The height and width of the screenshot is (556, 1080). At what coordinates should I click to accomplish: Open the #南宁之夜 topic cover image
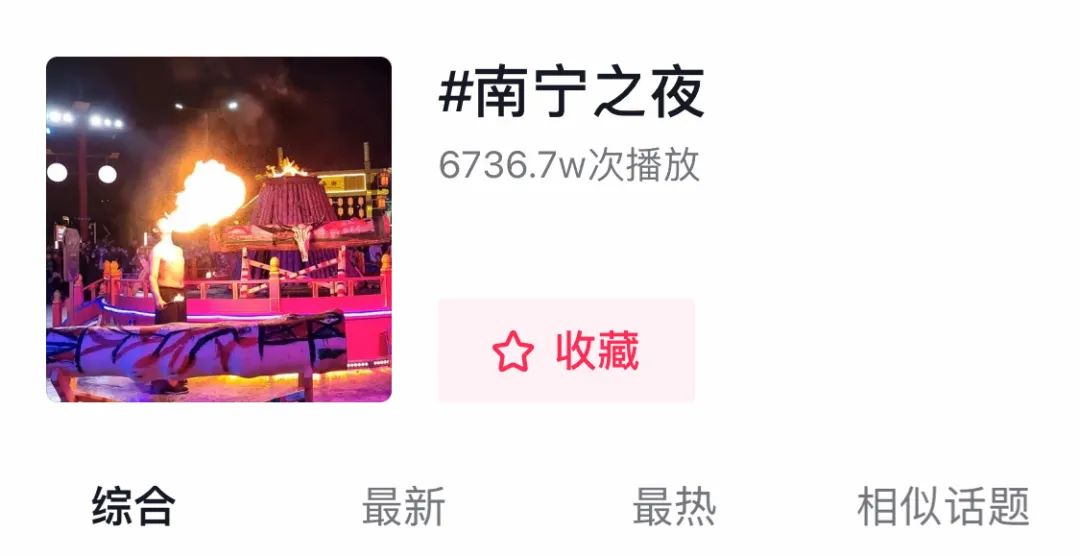(x=219, y=230)
